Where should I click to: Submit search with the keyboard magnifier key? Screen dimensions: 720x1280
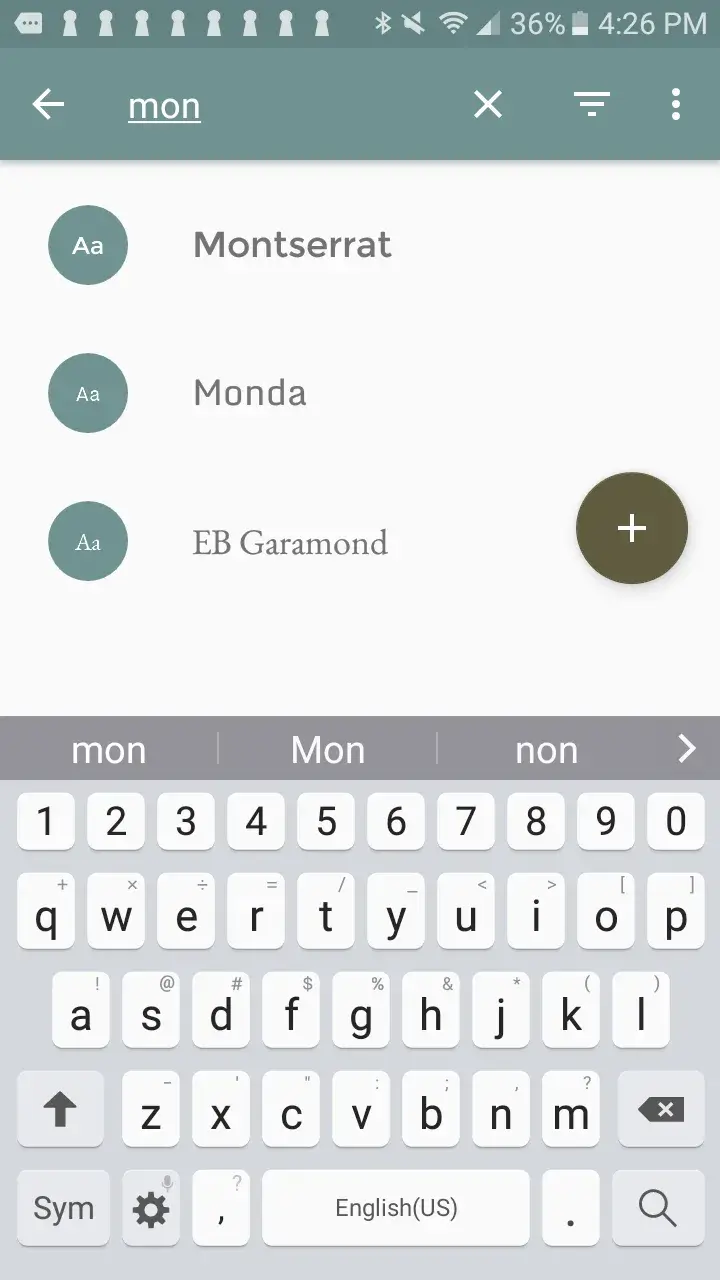657,1208
